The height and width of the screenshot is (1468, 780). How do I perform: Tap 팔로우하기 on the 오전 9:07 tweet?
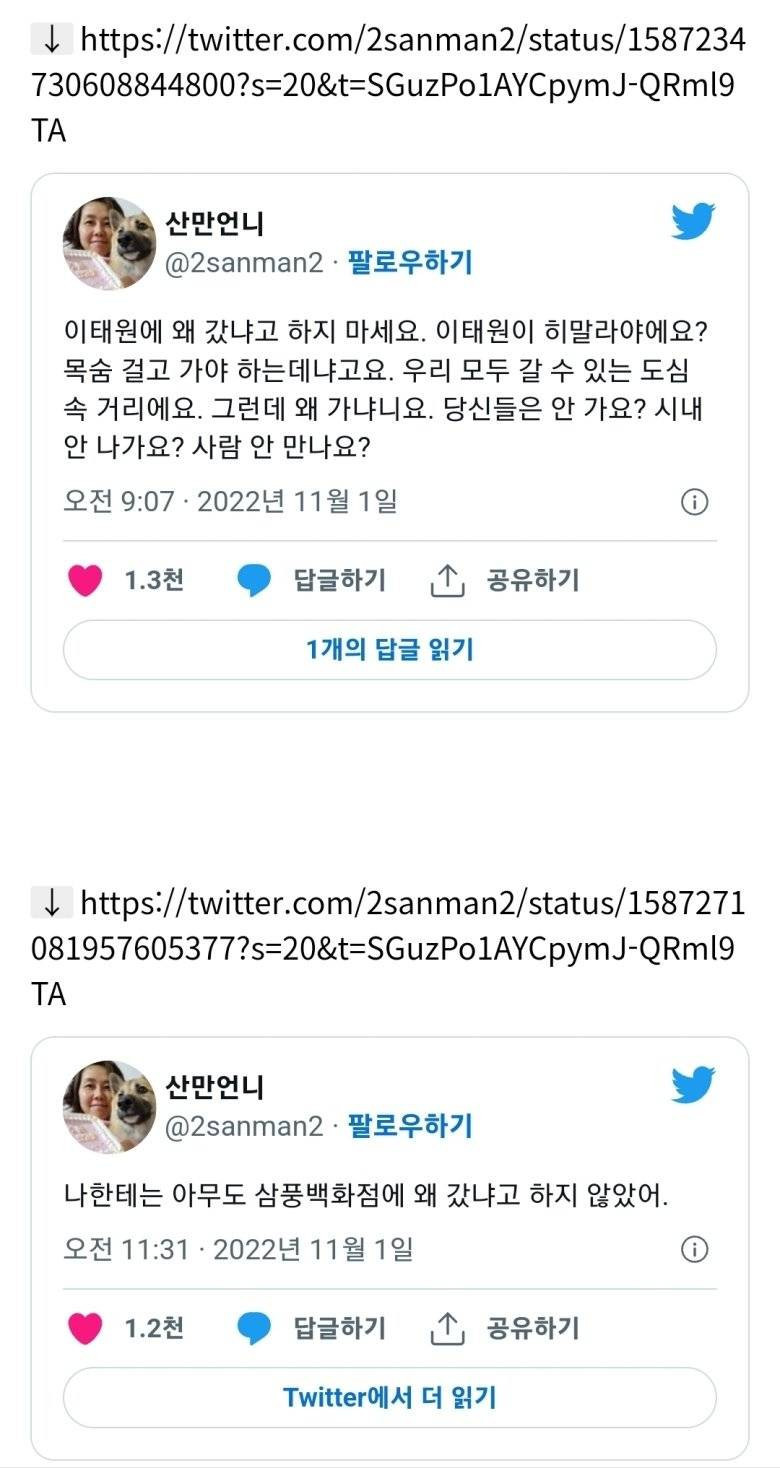pos(410,263)
